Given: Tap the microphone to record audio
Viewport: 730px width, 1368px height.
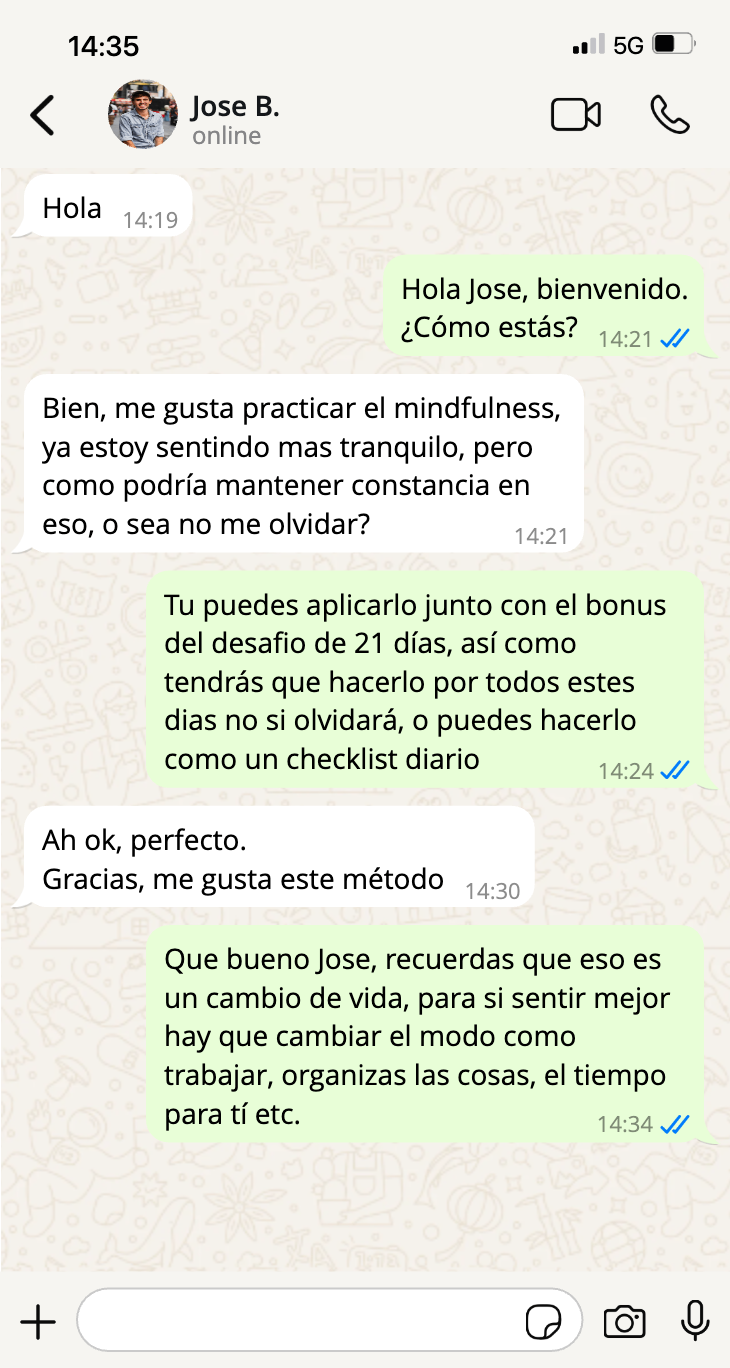Looking at the screenshot, I should click(x=695, y=1322).
